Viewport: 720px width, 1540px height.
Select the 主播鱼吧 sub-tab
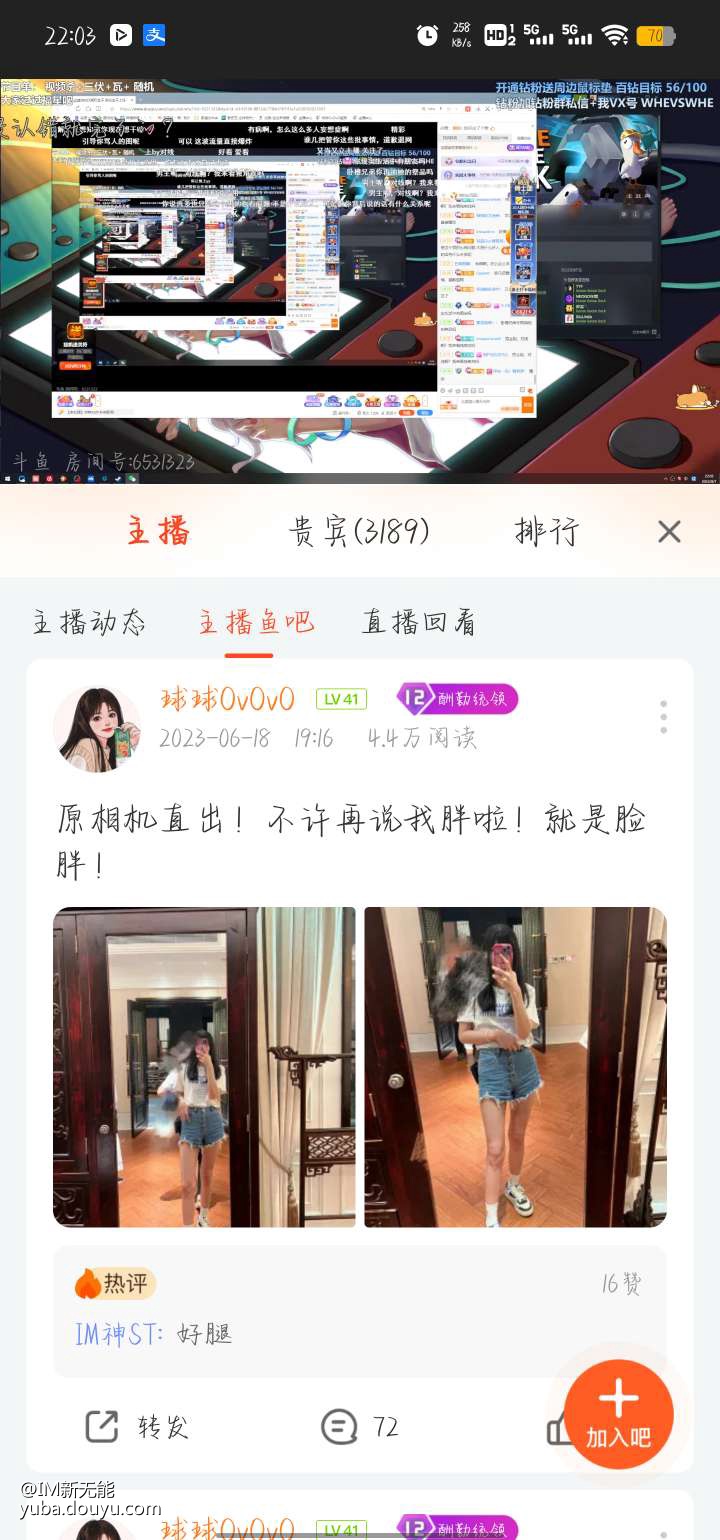[256, 623]
